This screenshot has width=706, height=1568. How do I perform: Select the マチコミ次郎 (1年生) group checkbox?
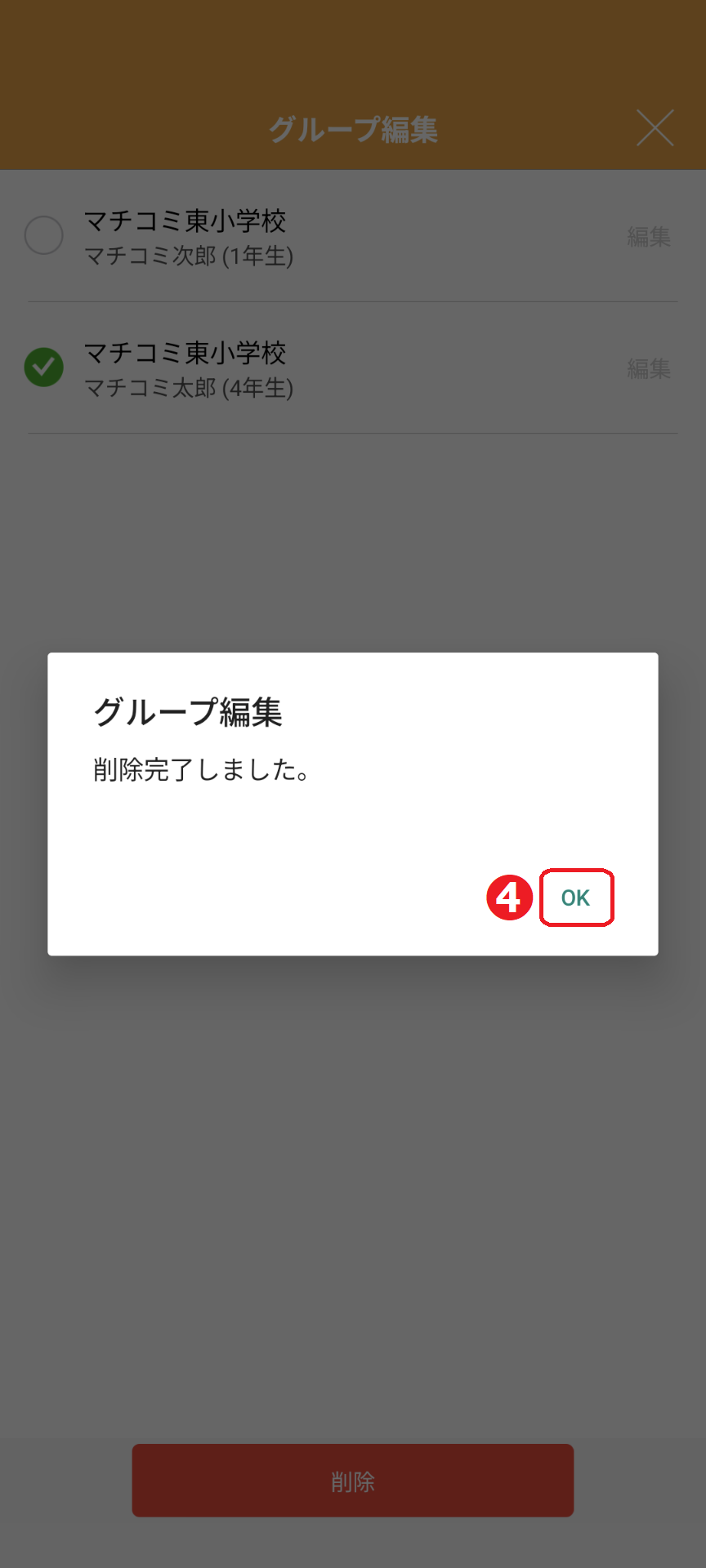click(x=44, y=235)
